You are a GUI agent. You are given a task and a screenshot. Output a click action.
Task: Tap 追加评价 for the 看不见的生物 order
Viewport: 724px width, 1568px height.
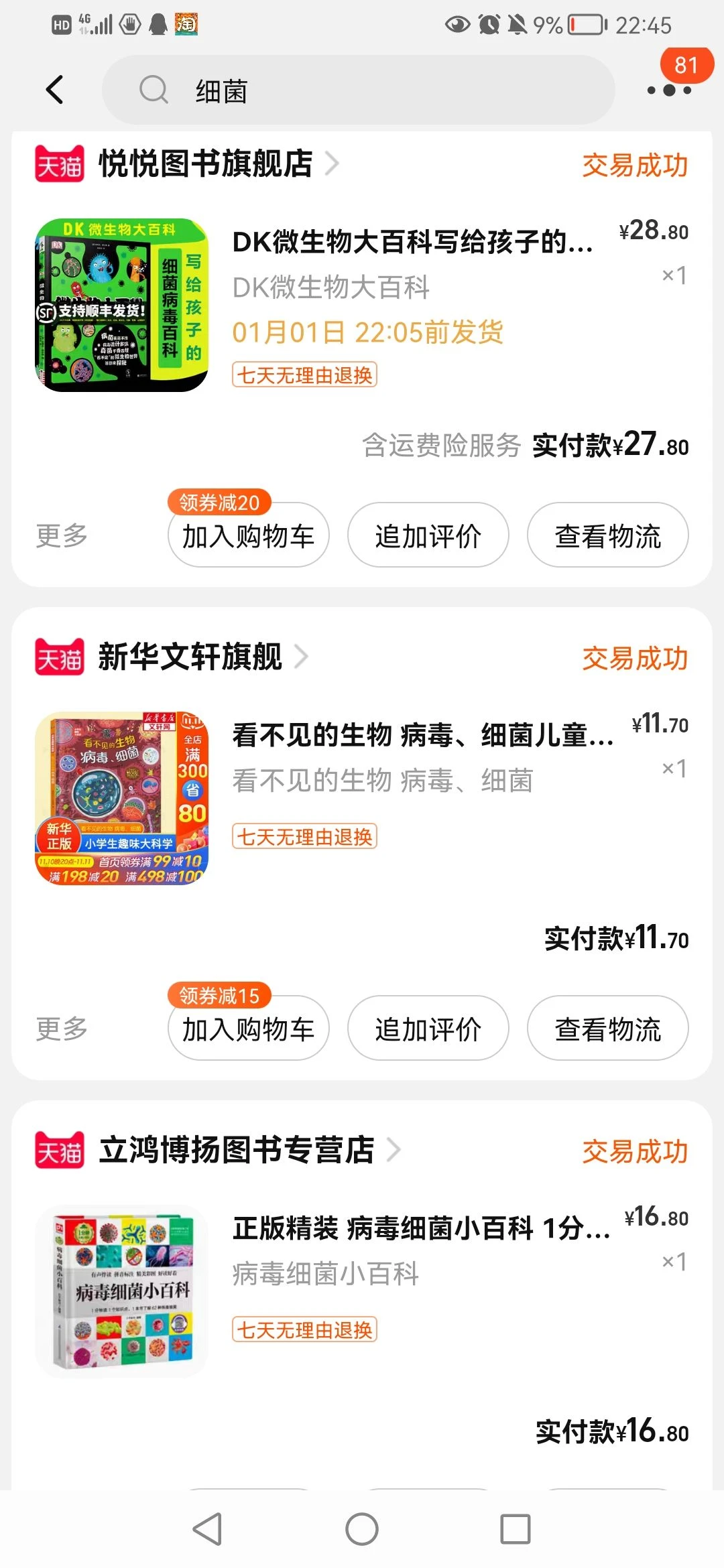[428, 1029]
